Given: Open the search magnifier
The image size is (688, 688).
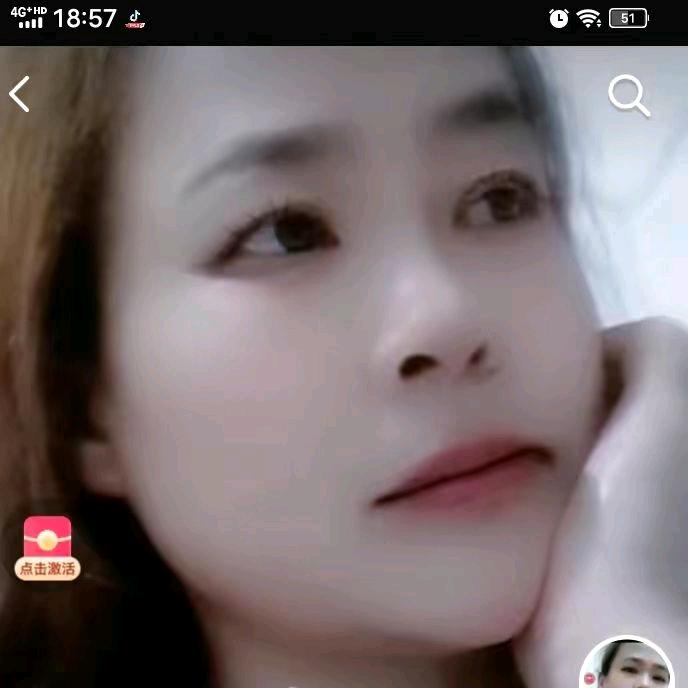Looking at the screenshot, I should click(629, 96).
